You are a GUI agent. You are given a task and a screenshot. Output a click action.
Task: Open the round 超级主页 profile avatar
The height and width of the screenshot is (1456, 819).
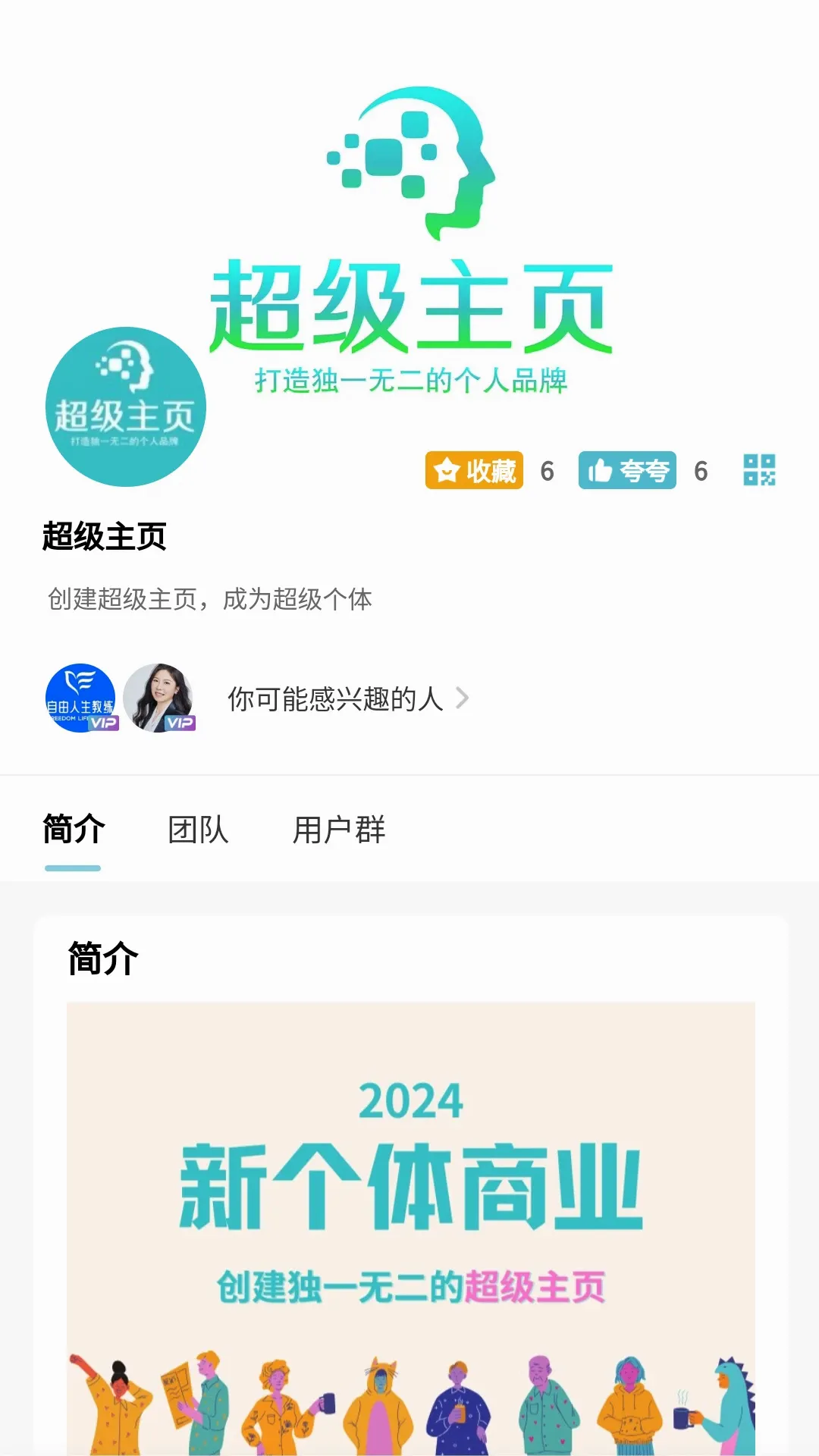[x=126, y=406]
